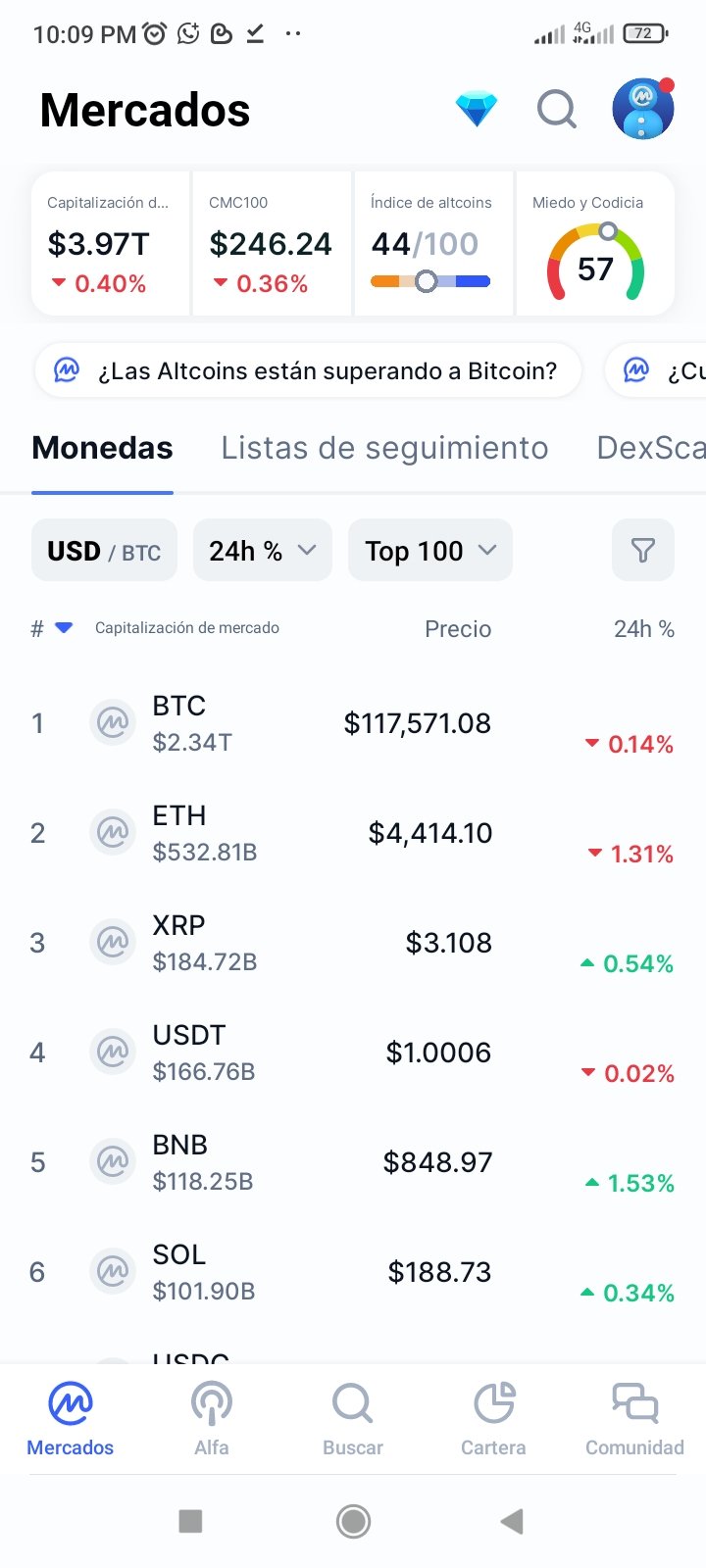Open the BTC coin row
Viewport: 706px width, 1568px height.
[353, 723]
